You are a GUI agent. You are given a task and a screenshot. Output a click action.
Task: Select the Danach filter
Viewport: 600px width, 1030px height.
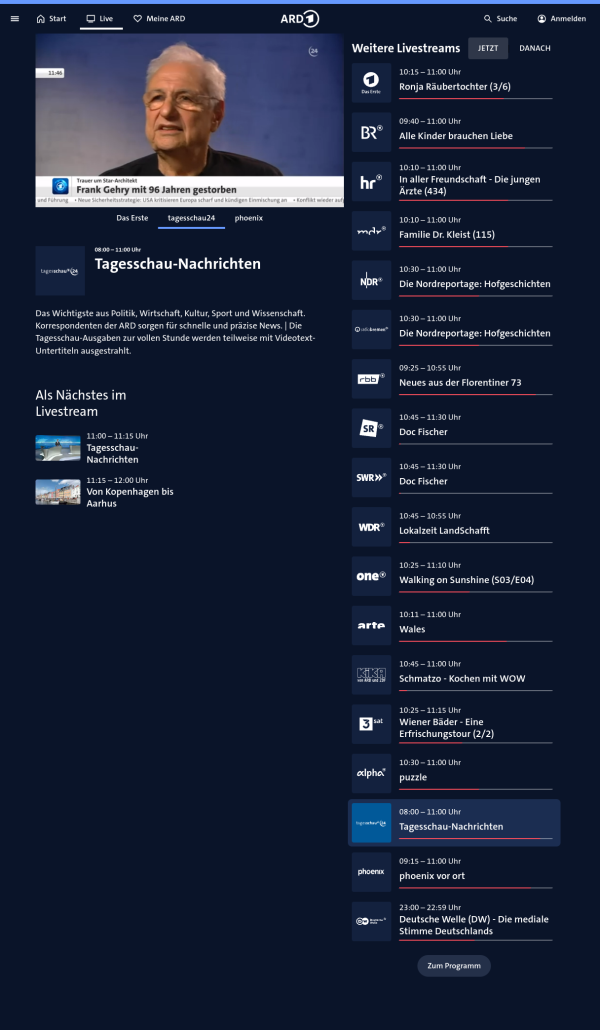pyautogui.click(x=534, y=48)
